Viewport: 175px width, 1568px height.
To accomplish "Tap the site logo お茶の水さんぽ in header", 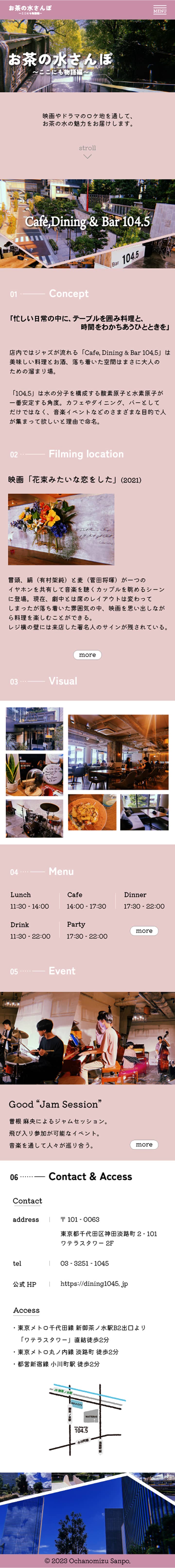I will pos(30,9).
